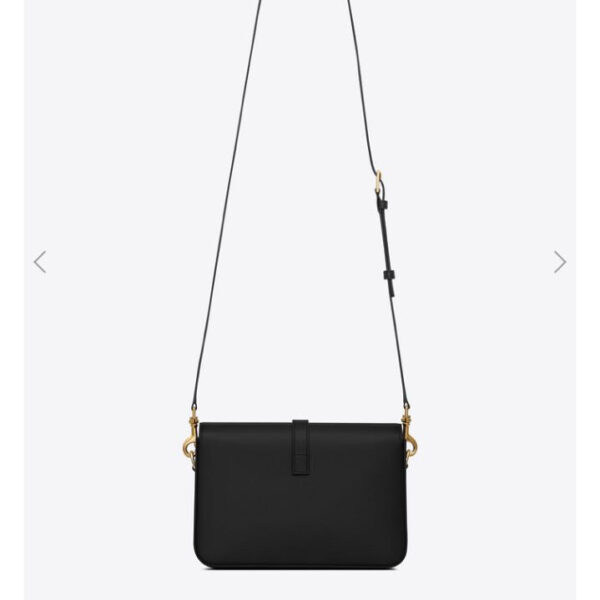Screen dimensions: 600x600
Task: Show the next product image
Action: (560, 262)
